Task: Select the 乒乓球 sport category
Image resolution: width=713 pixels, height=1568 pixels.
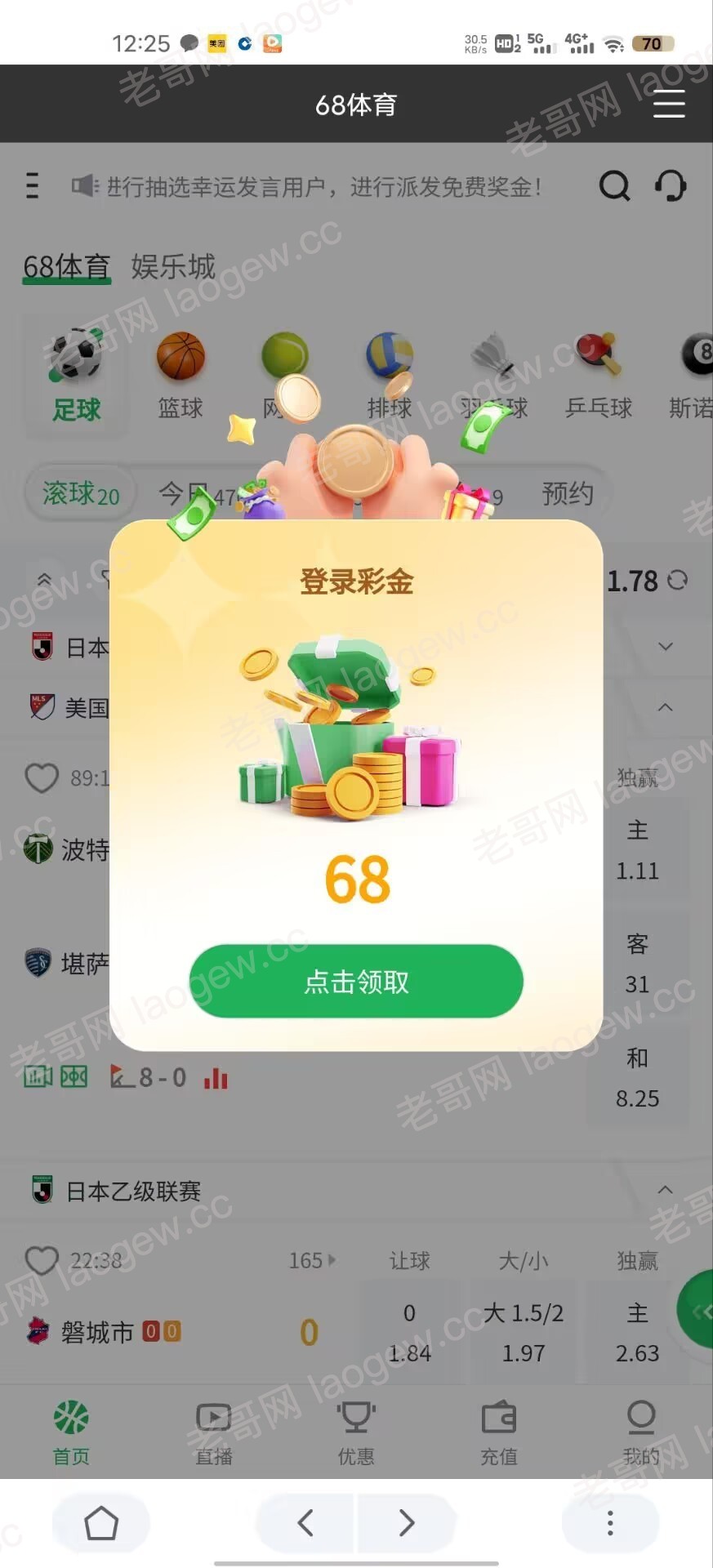Action: coord(599,375)
